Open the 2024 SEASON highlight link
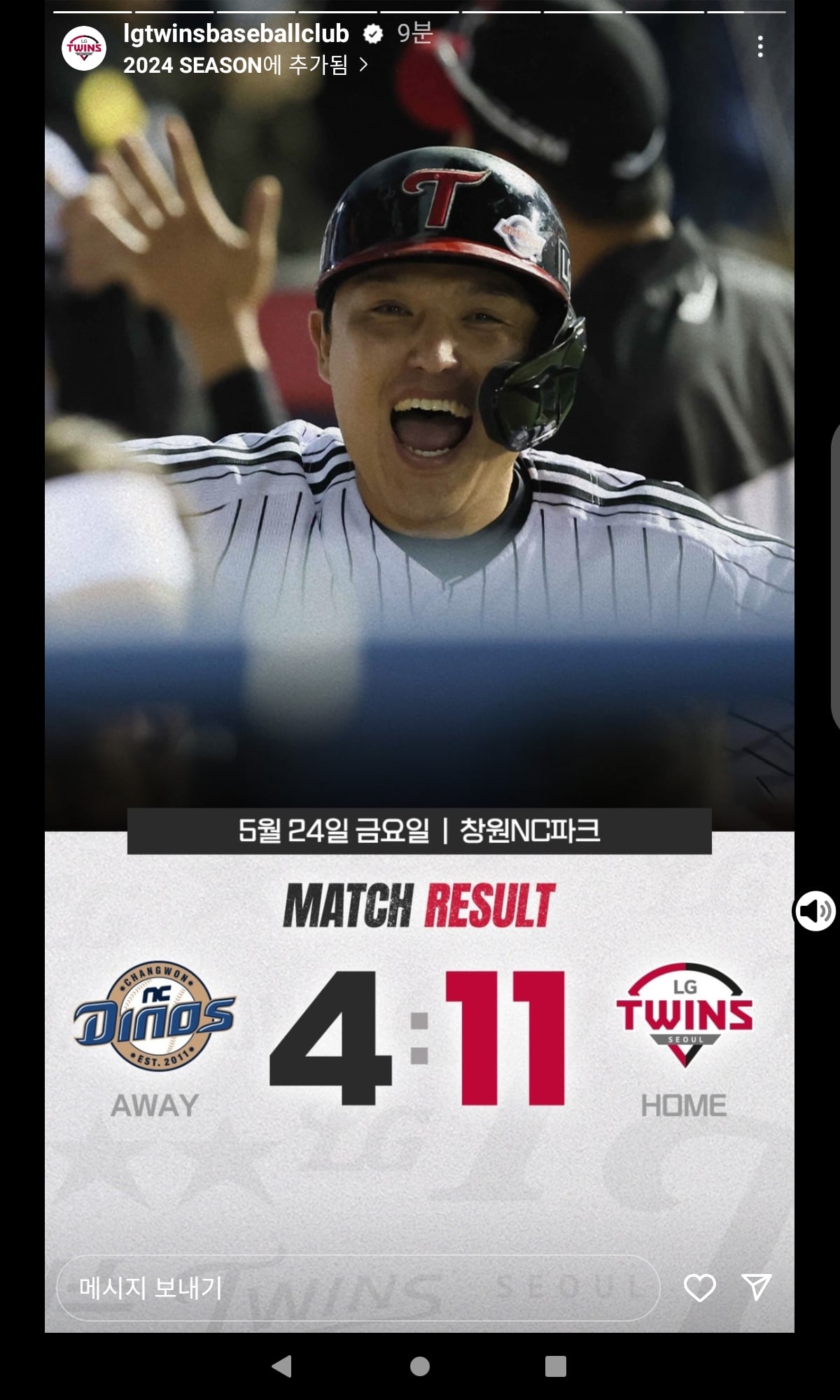 (x=246, y=65)
